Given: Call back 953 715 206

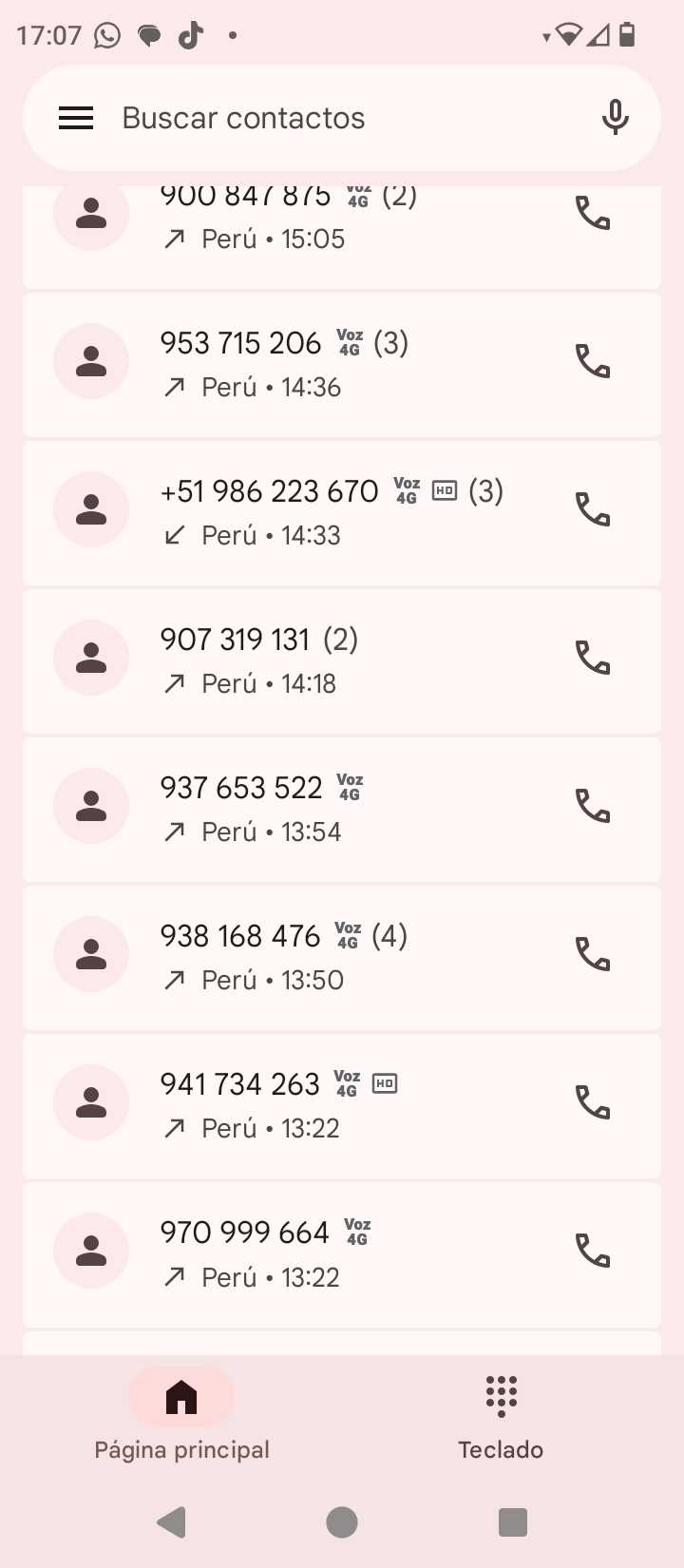Looking at the screenshot, I should (x=593, y=362).
